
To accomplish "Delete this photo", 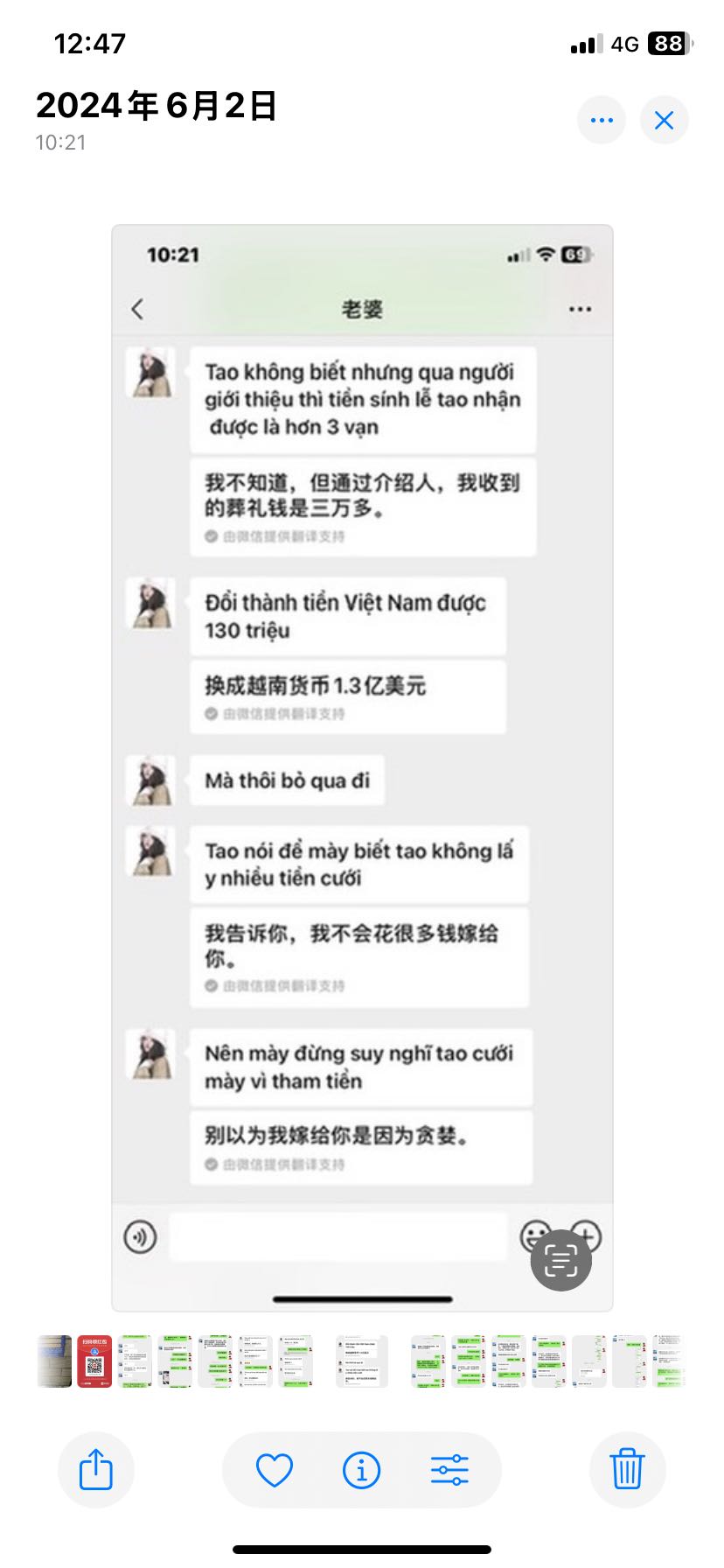I will tap(627, 1470).
